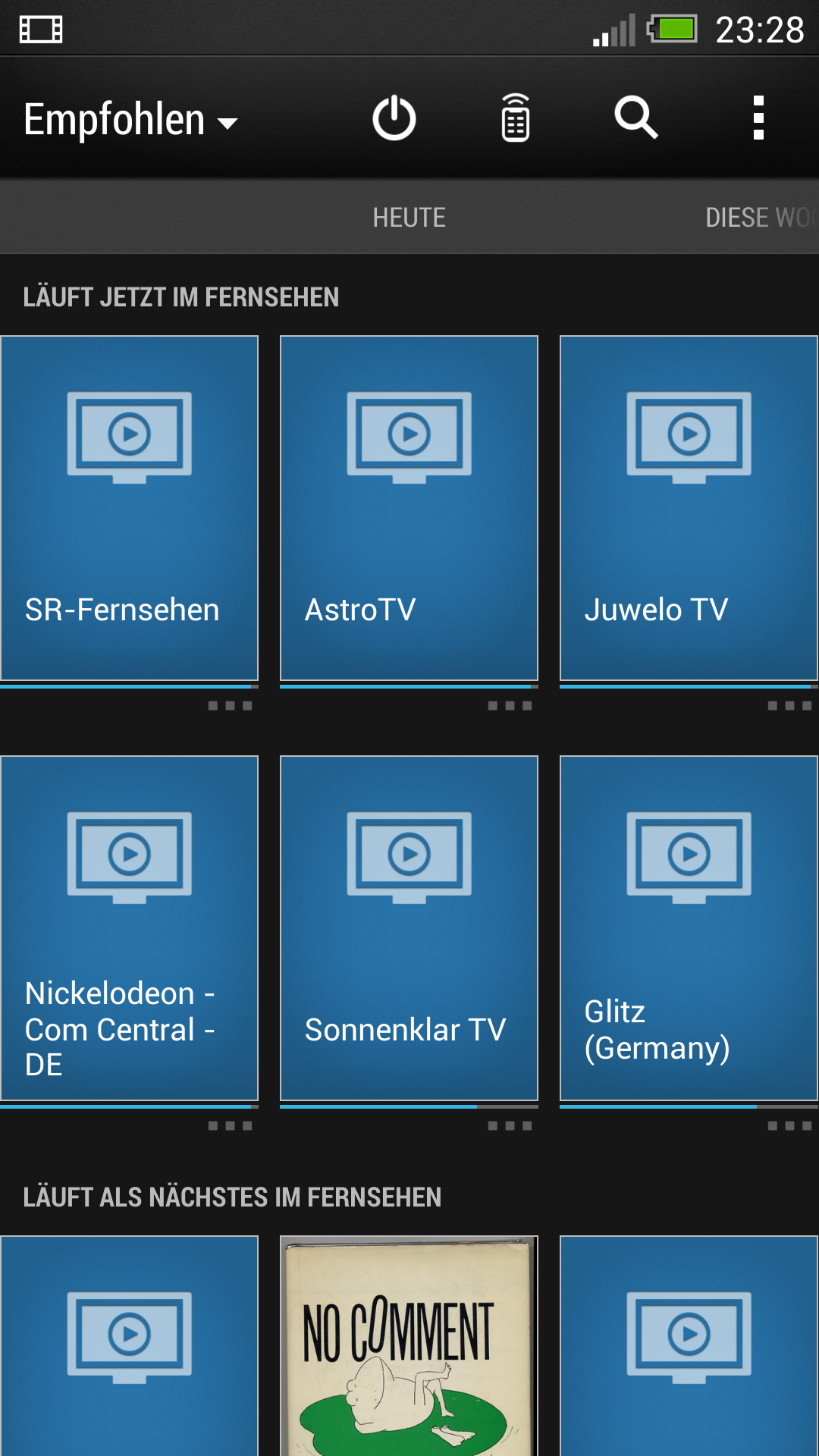The width and height of the screenshot is (819, 1456).
Task: Select the HEUTE tab
Action: click(409, 218)
